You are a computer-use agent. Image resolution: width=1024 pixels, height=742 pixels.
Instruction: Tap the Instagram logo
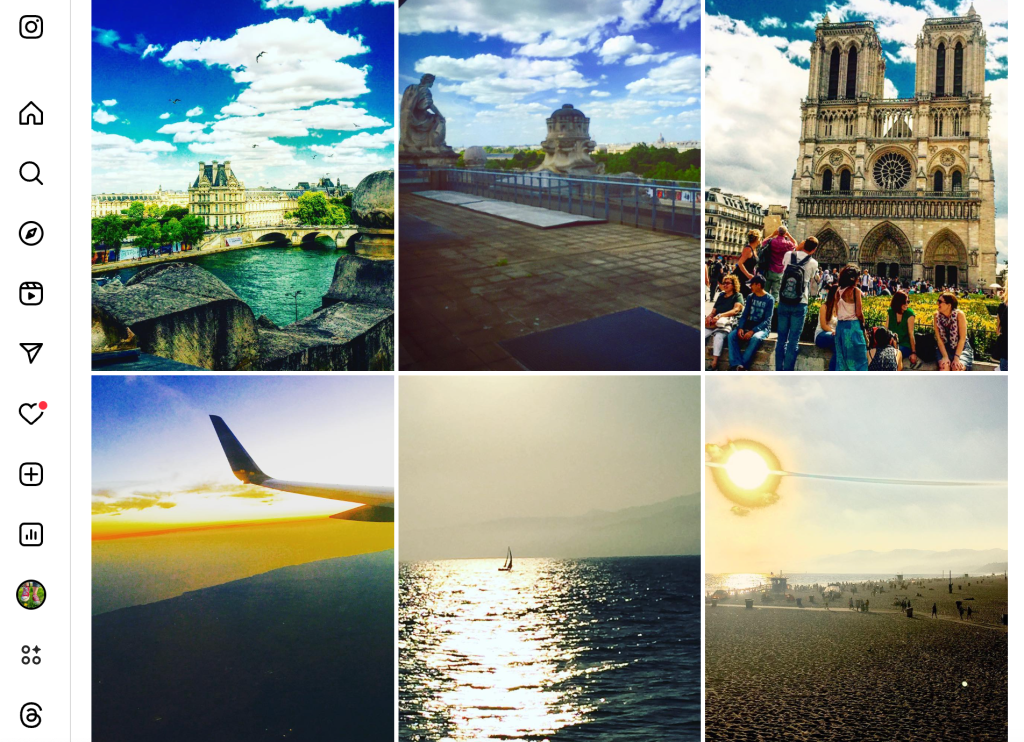coord(31,27)
